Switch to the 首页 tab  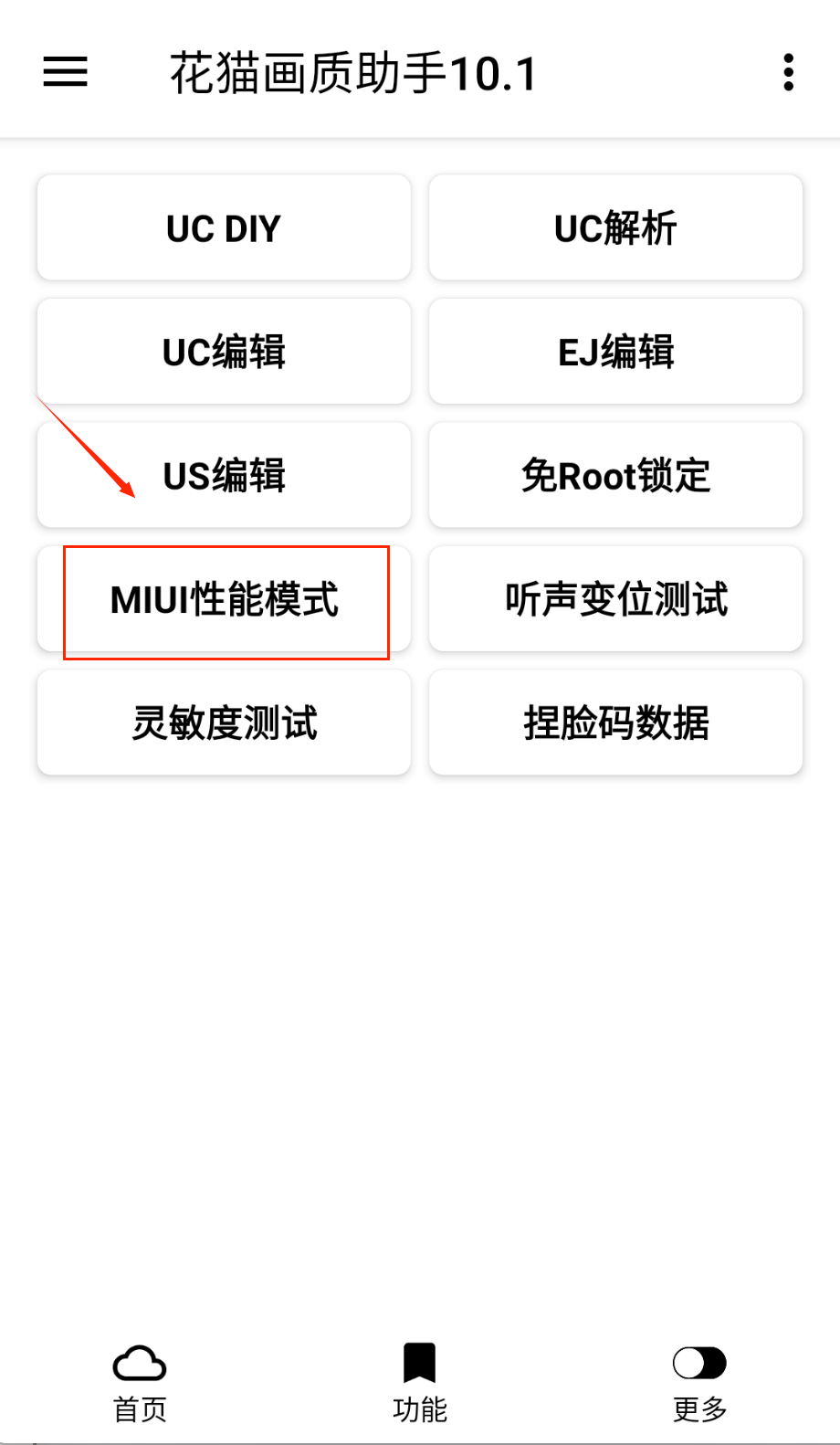tap(140, 1383)
